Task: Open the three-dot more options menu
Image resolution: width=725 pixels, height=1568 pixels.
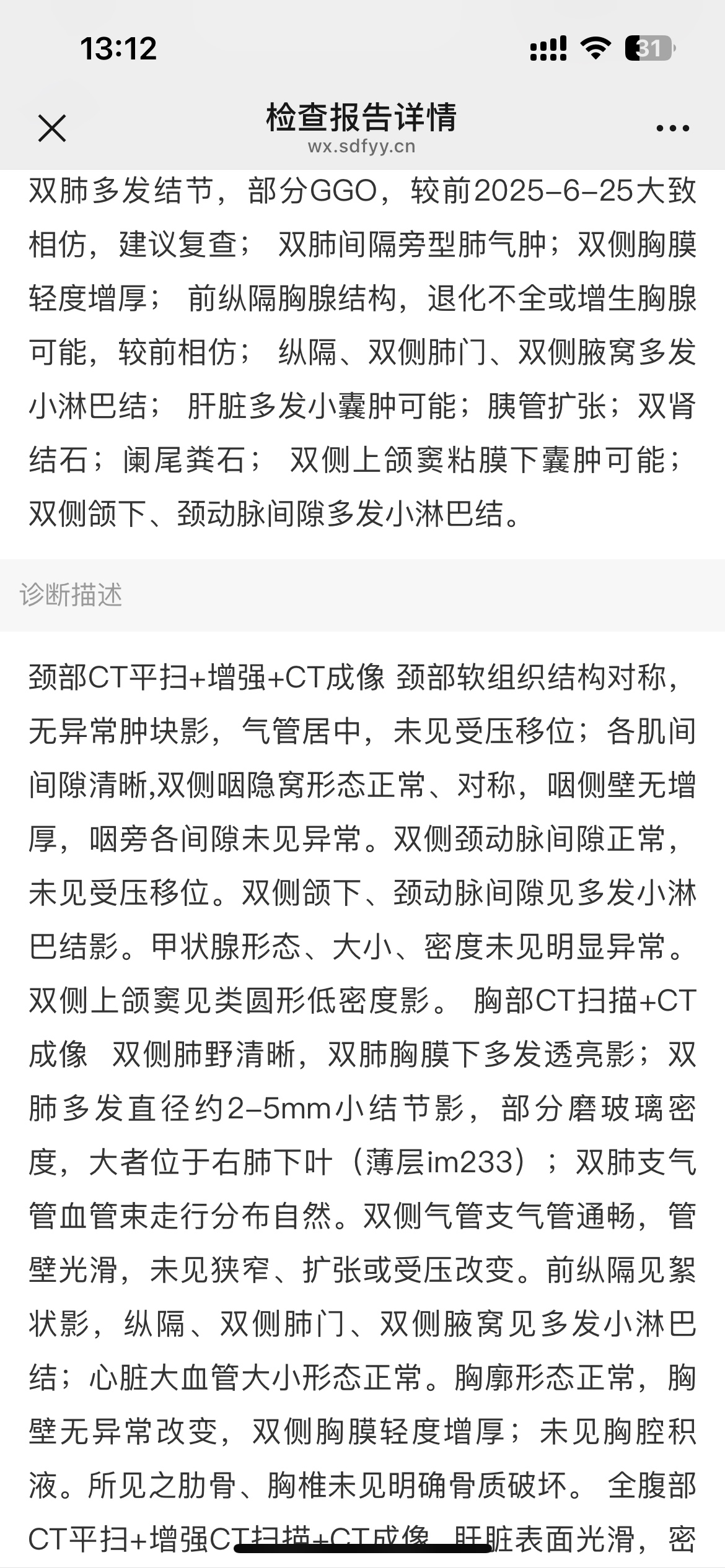Action: (x=672, y=129)
